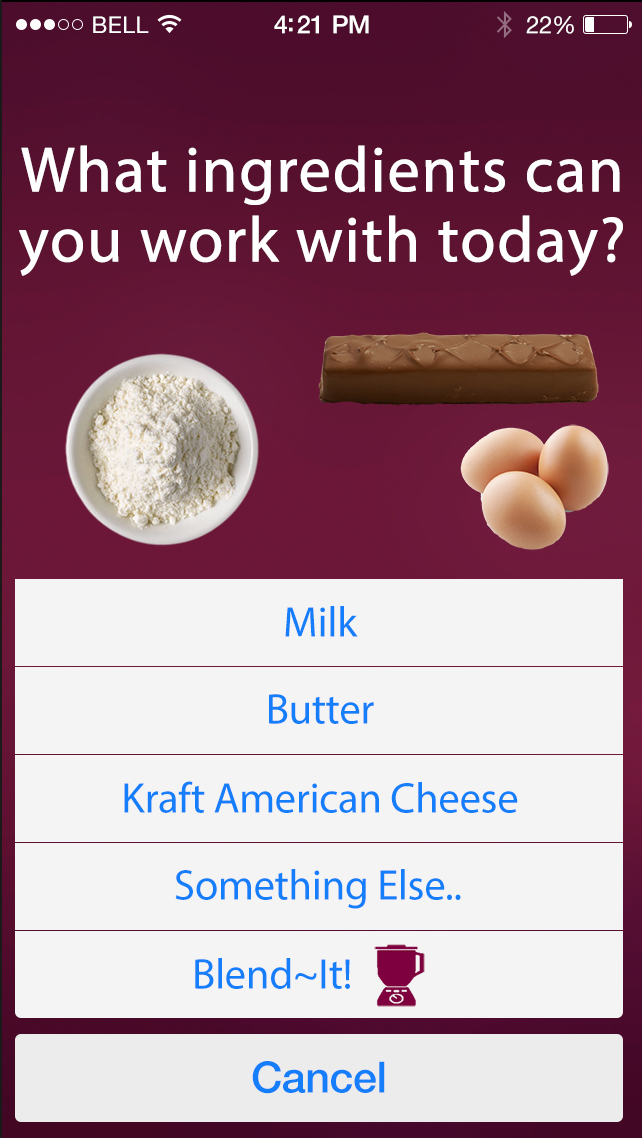Open the Something Else.. option
Viewport: 642px width, 1138px height.
(x=320, y=886)
